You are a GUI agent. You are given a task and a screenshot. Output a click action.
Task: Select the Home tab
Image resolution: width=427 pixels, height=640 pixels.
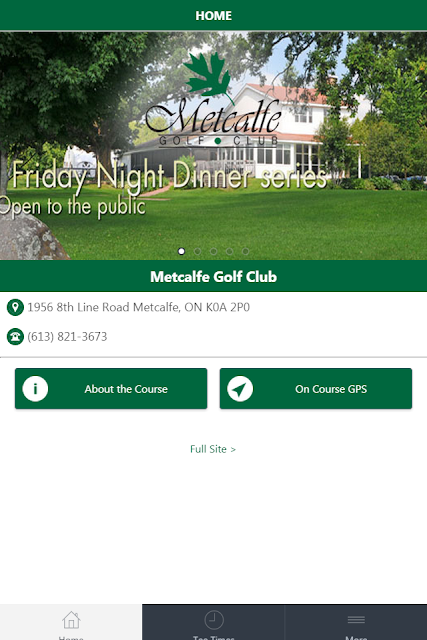coord(71,622)
